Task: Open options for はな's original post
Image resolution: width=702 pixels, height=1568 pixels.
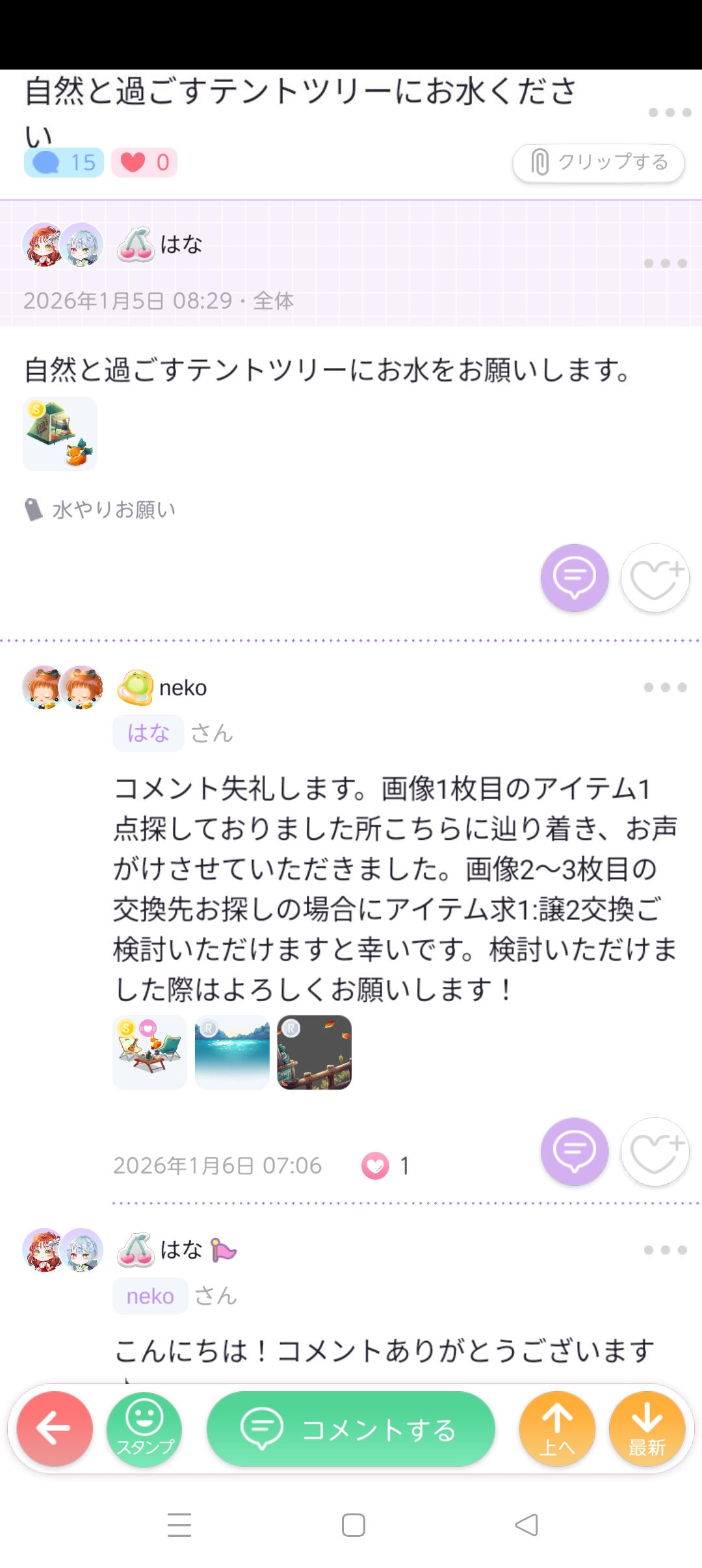Action: coord(665,263)
